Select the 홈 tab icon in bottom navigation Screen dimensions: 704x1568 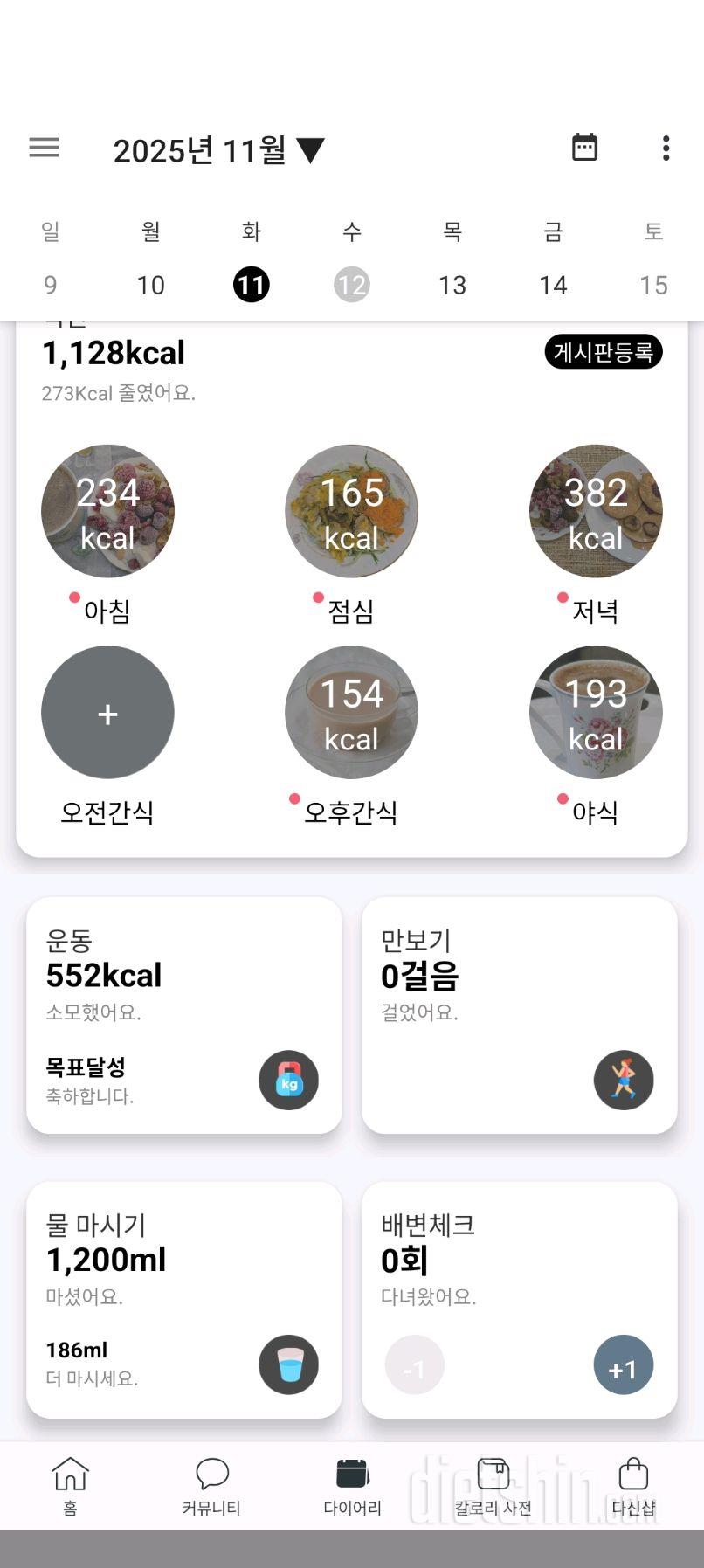click(69, 1485)
